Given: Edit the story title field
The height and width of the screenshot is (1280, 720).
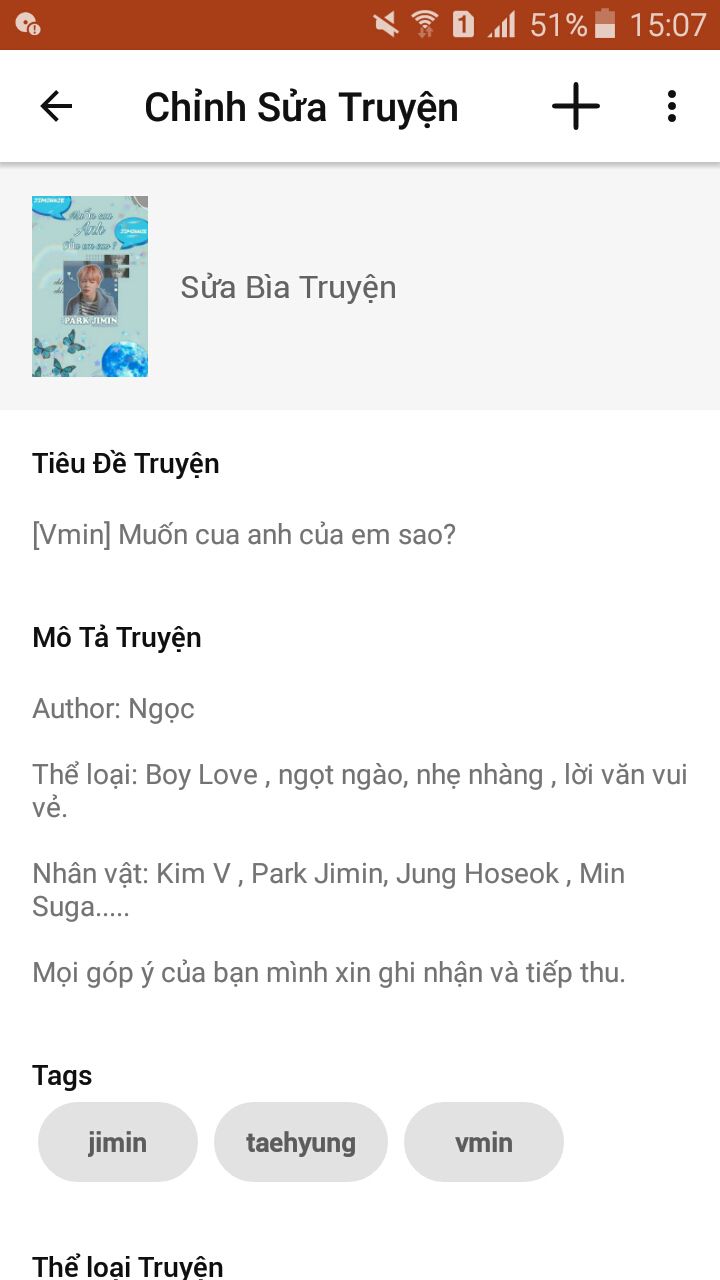Looking at the screenshot, I should (x=244, y=534).
